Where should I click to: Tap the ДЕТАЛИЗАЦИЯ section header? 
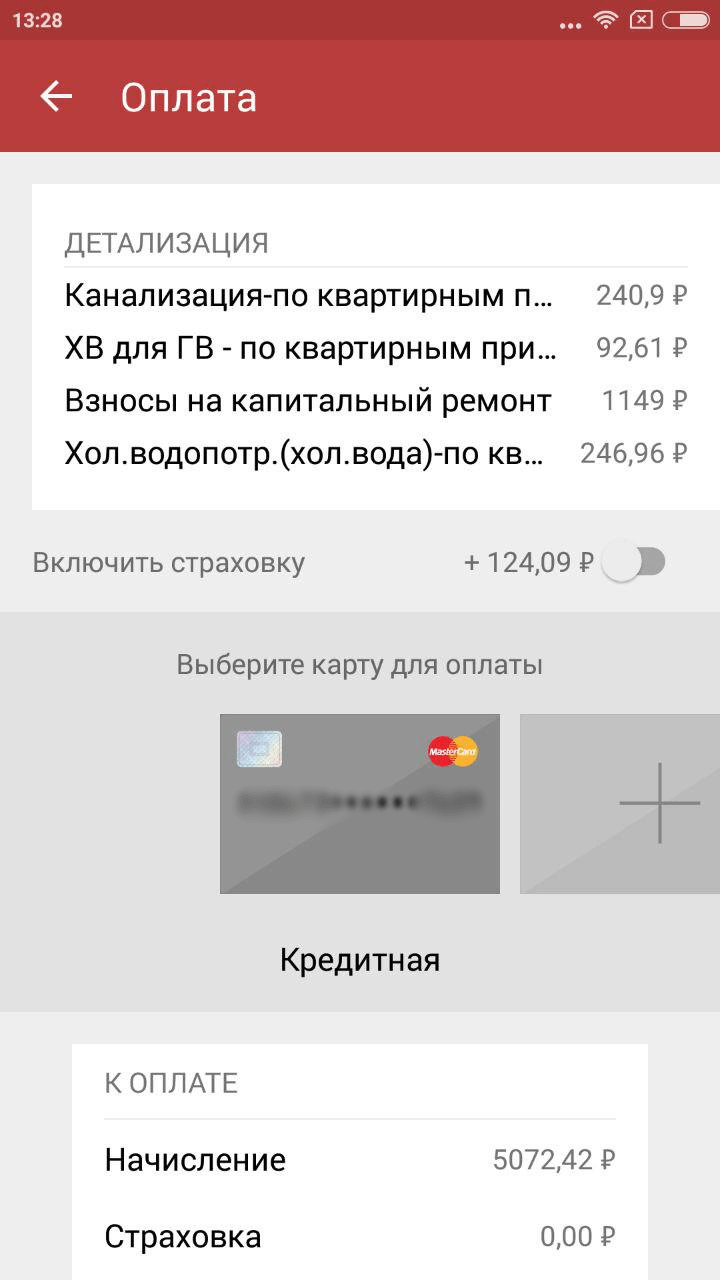(167, 242)
